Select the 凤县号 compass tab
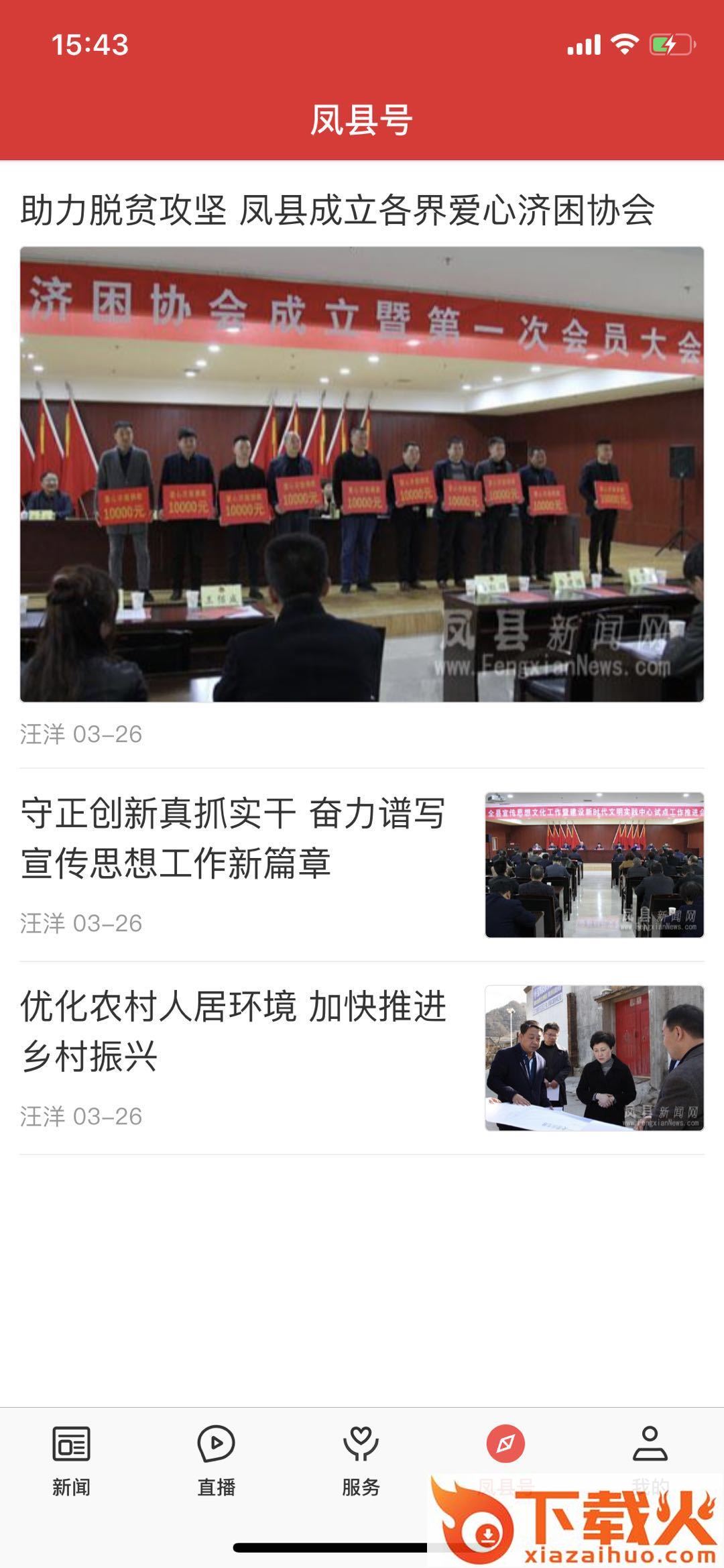 [x=505, y=1445]
